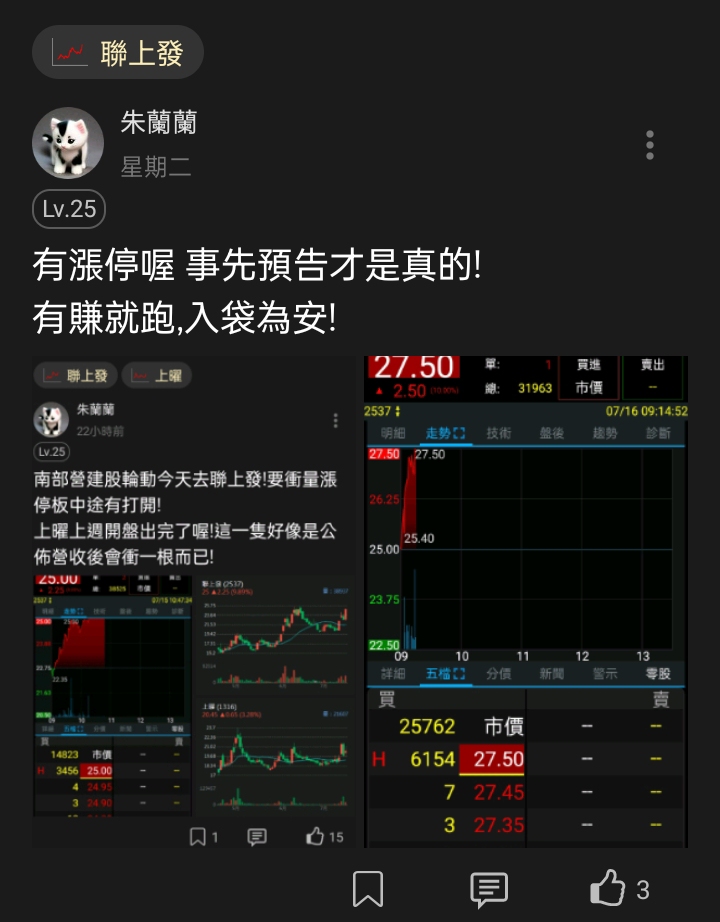The height and width of the screenshot is (922, 720).
Task: Like this post with the thumbs-up icon
Action: click(608, 888)
